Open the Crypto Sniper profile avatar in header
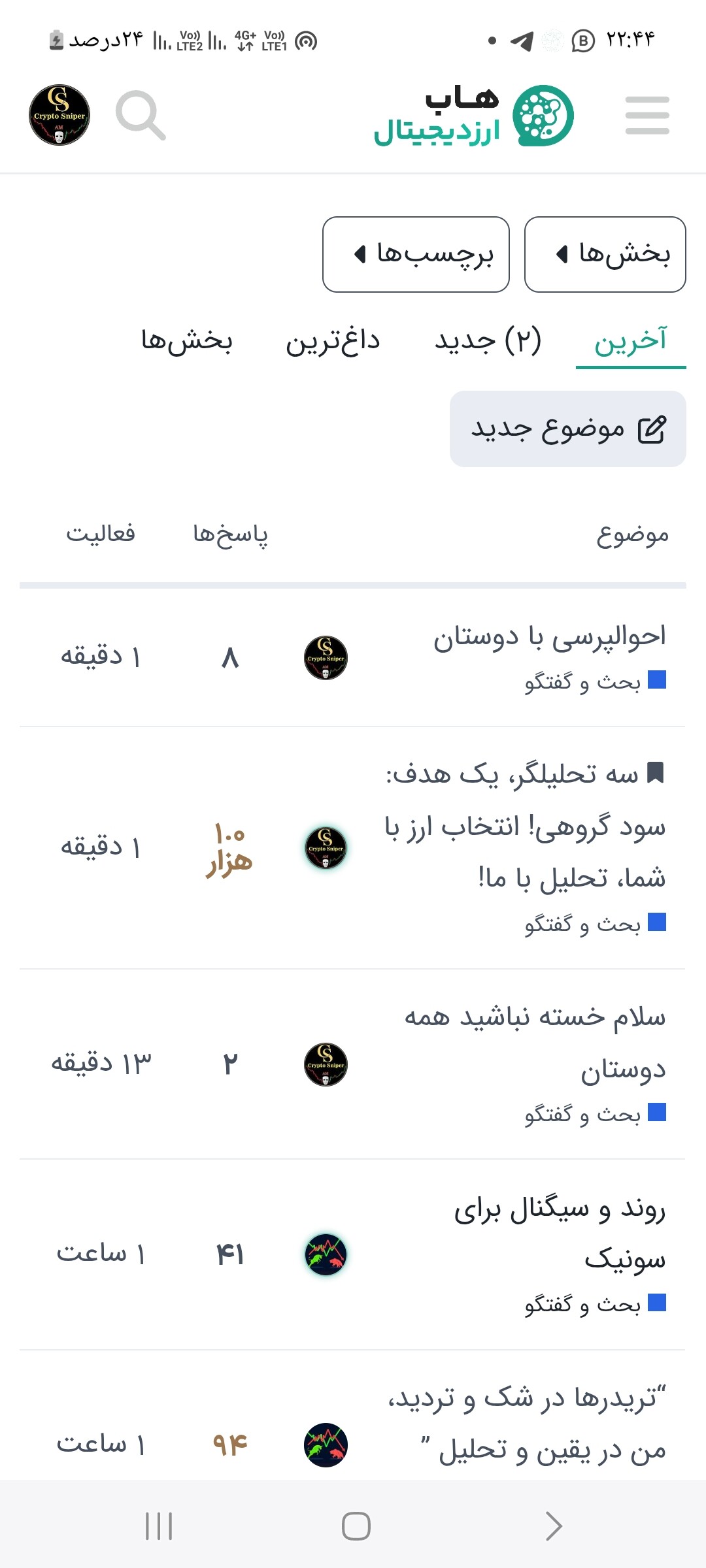 coord(59,115)
